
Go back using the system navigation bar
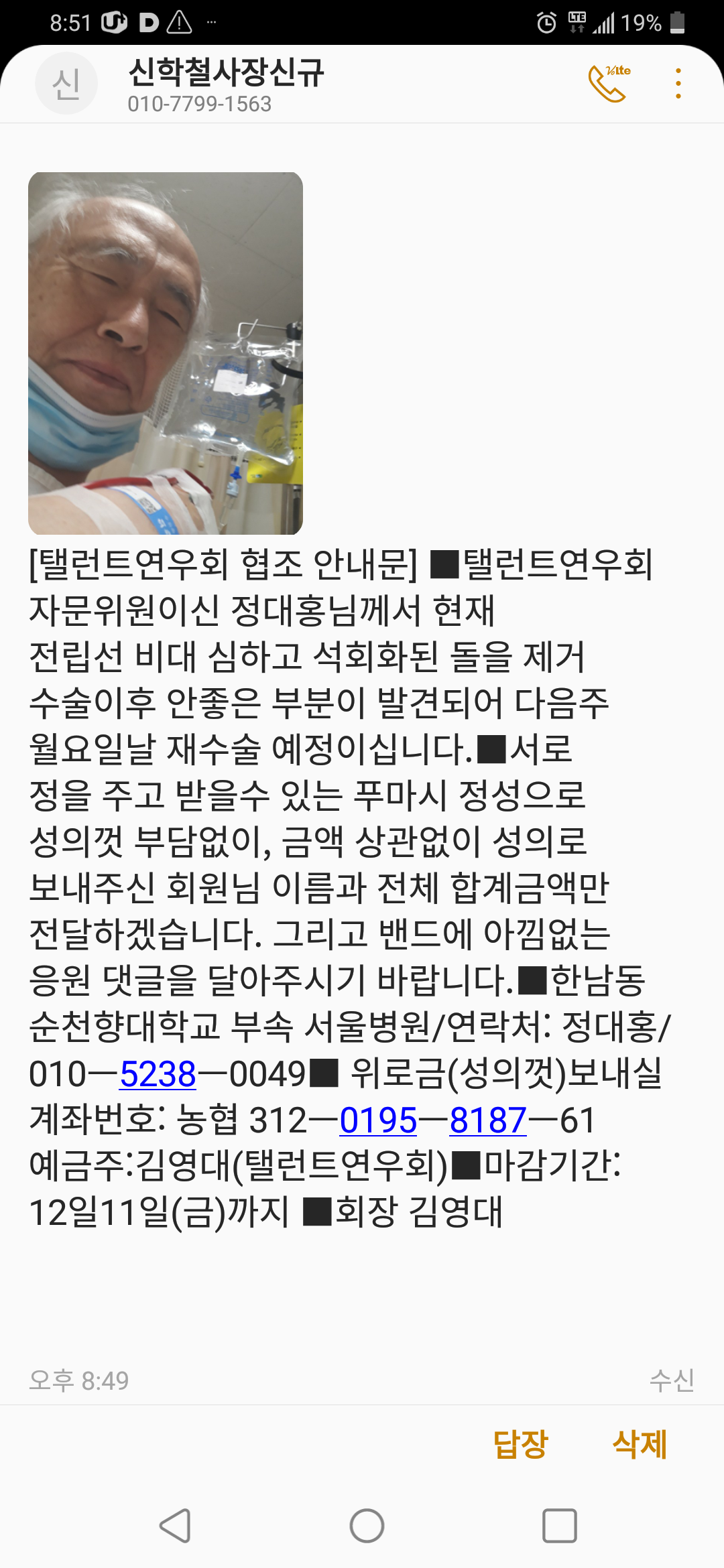click(x=176, y=1526)
